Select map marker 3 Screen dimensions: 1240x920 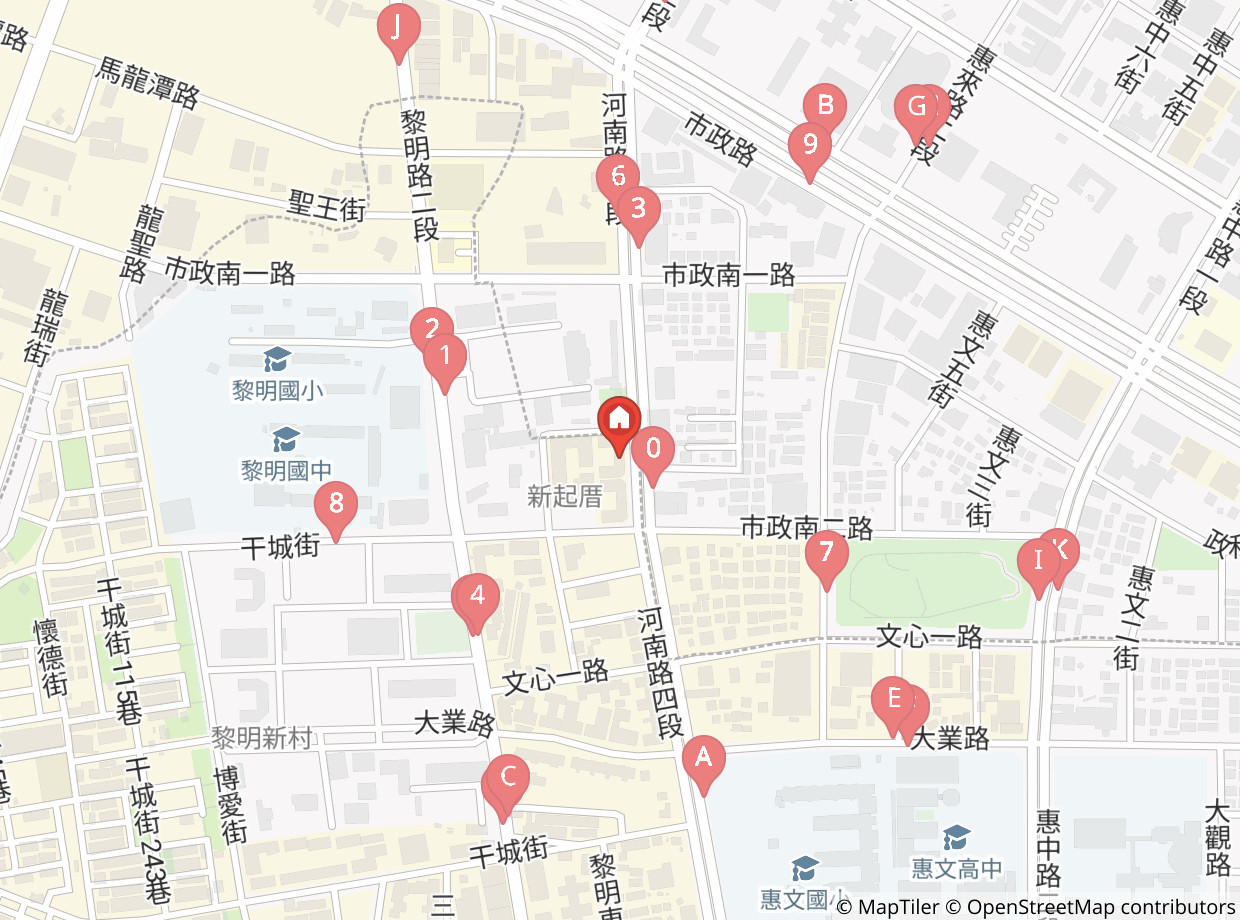click(x=638, y=209)
